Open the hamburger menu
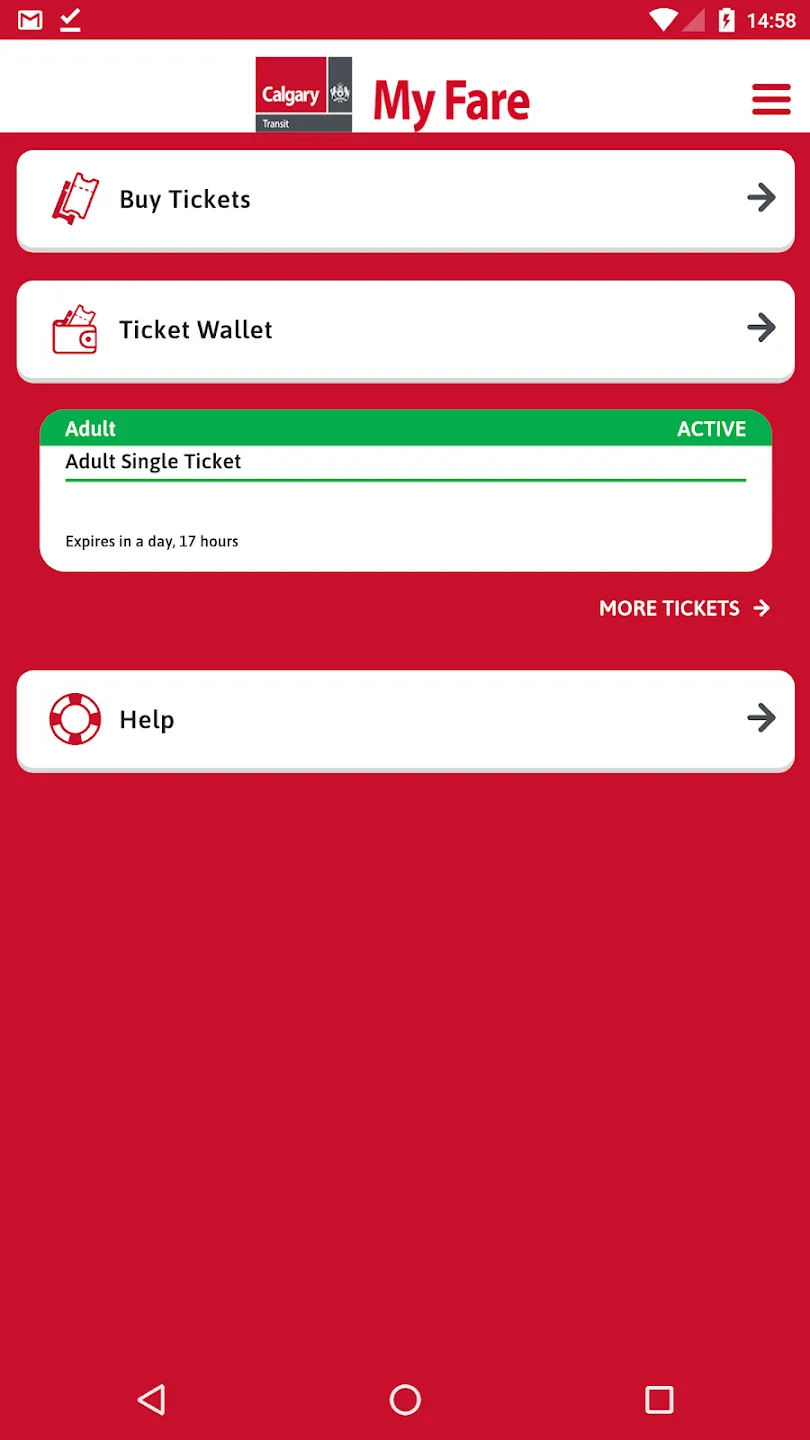Image resolution: width=810 pixels, height=1440 pixels. [x=771, y=99]
